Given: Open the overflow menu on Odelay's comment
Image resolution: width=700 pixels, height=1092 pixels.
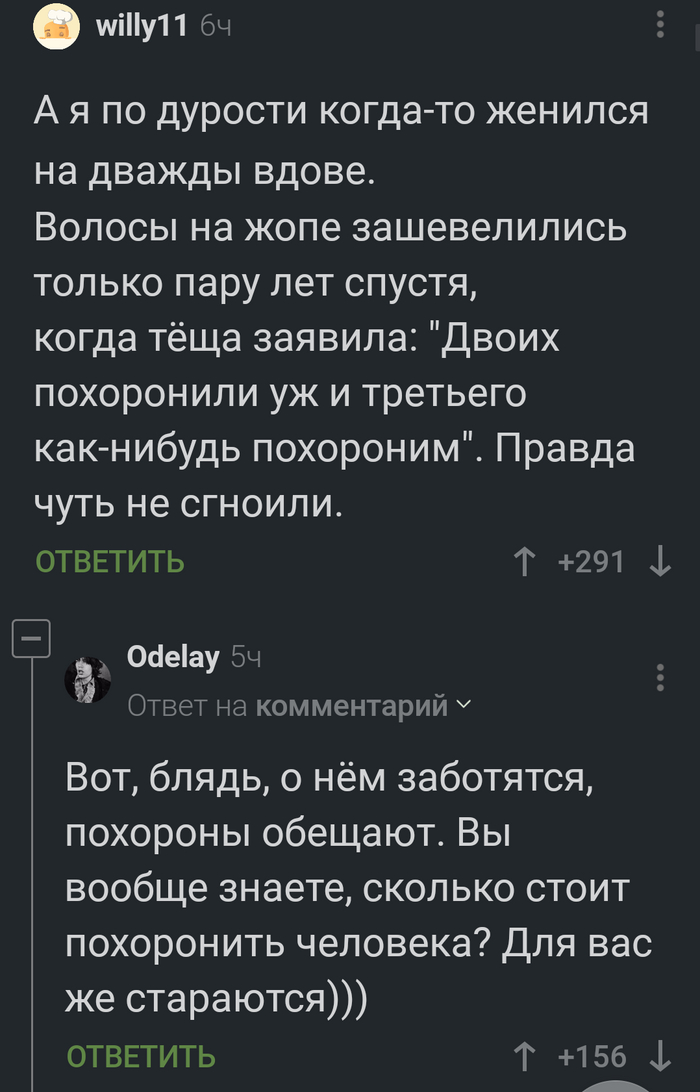Looking at the screenshot, I should pos(660,677).
